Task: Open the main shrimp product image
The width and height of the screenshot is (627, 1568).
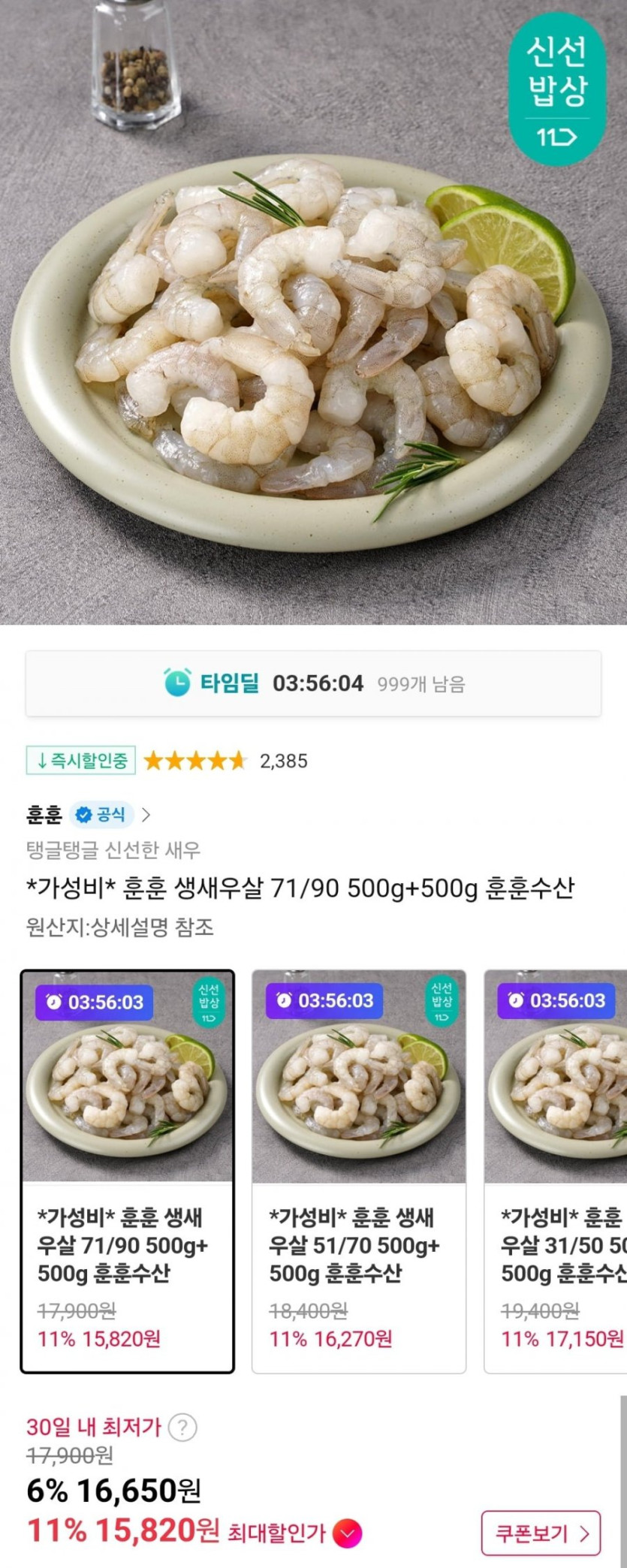Action: [313, 312]
